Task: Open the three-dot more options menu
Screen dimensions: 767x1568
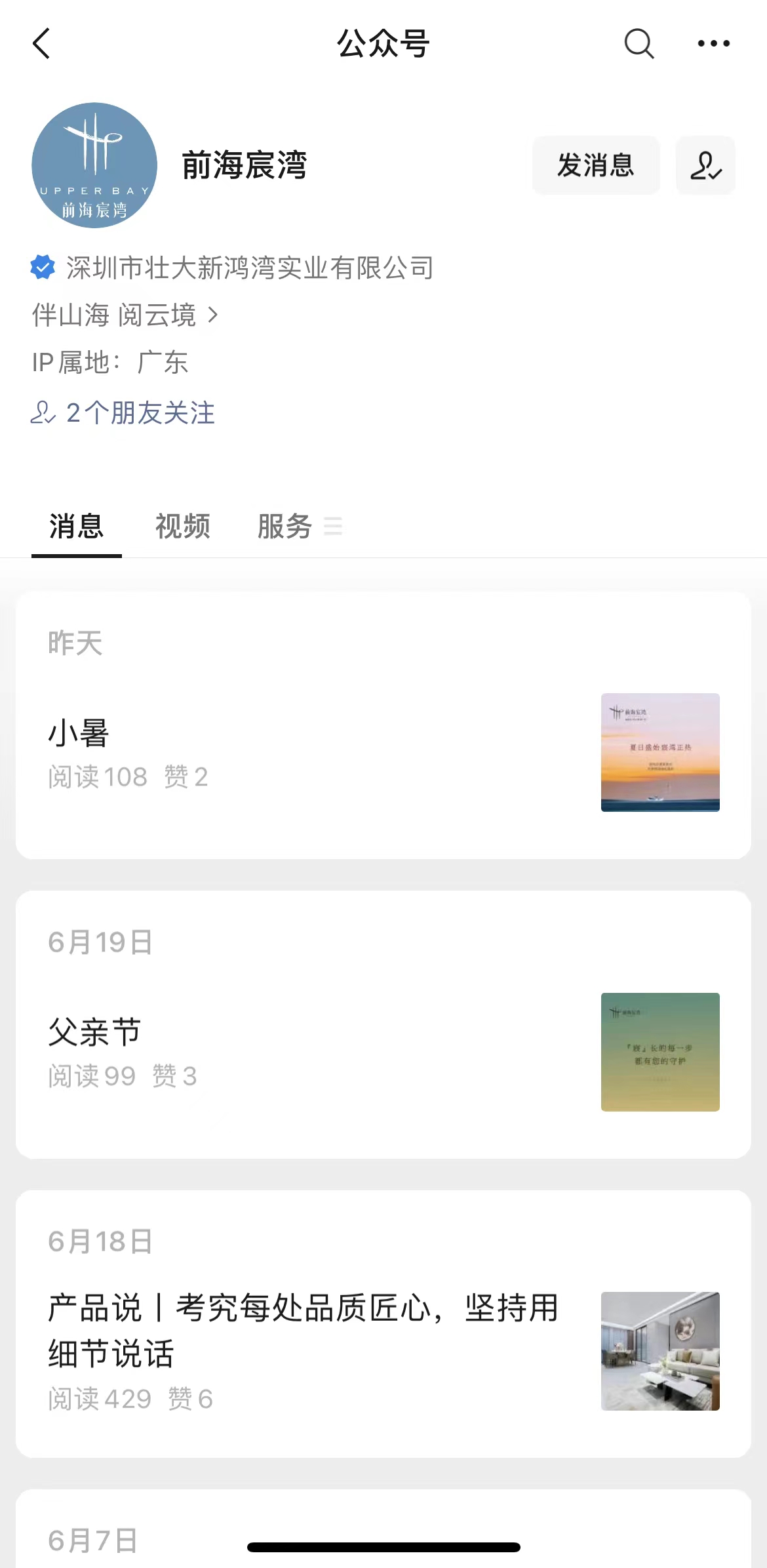Action: (713, 44)
